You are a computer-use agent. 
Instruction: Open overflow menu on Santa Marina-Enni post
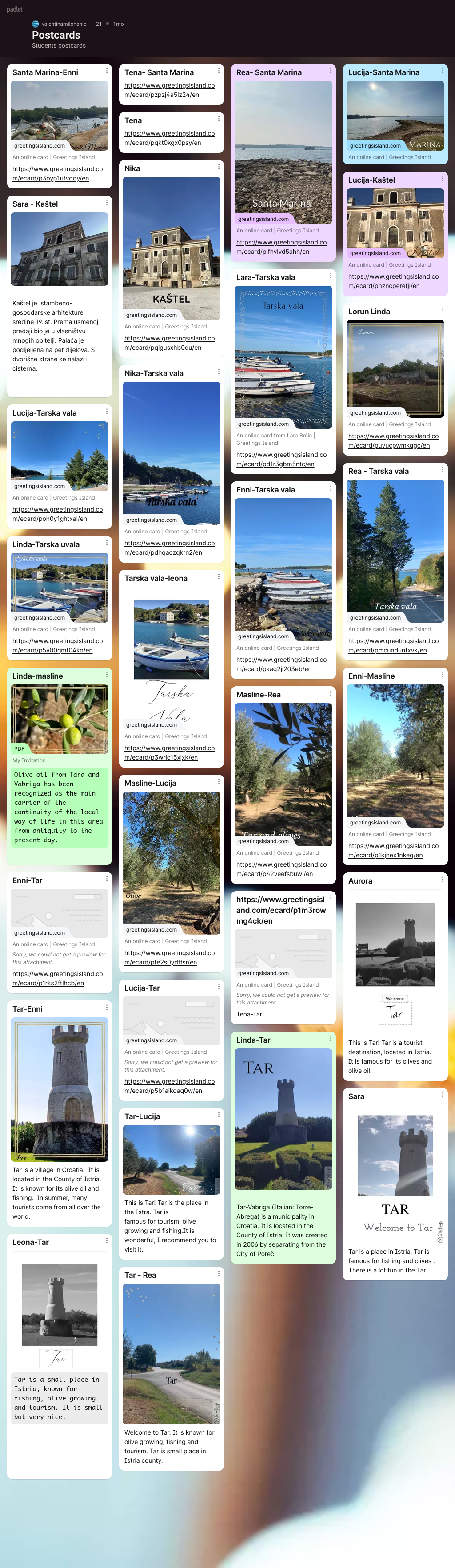[x=107, y=71]
